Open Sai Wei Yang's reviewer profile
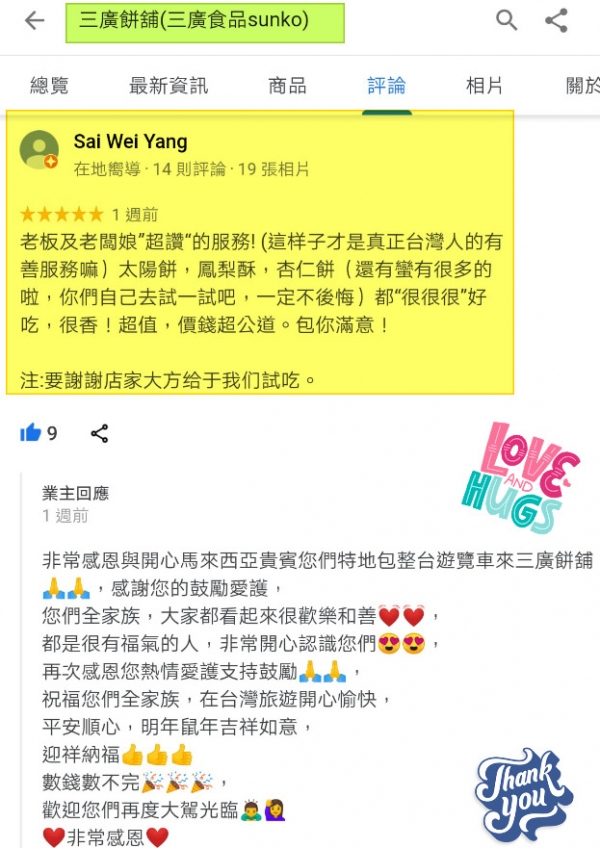 tap(130, 142)
